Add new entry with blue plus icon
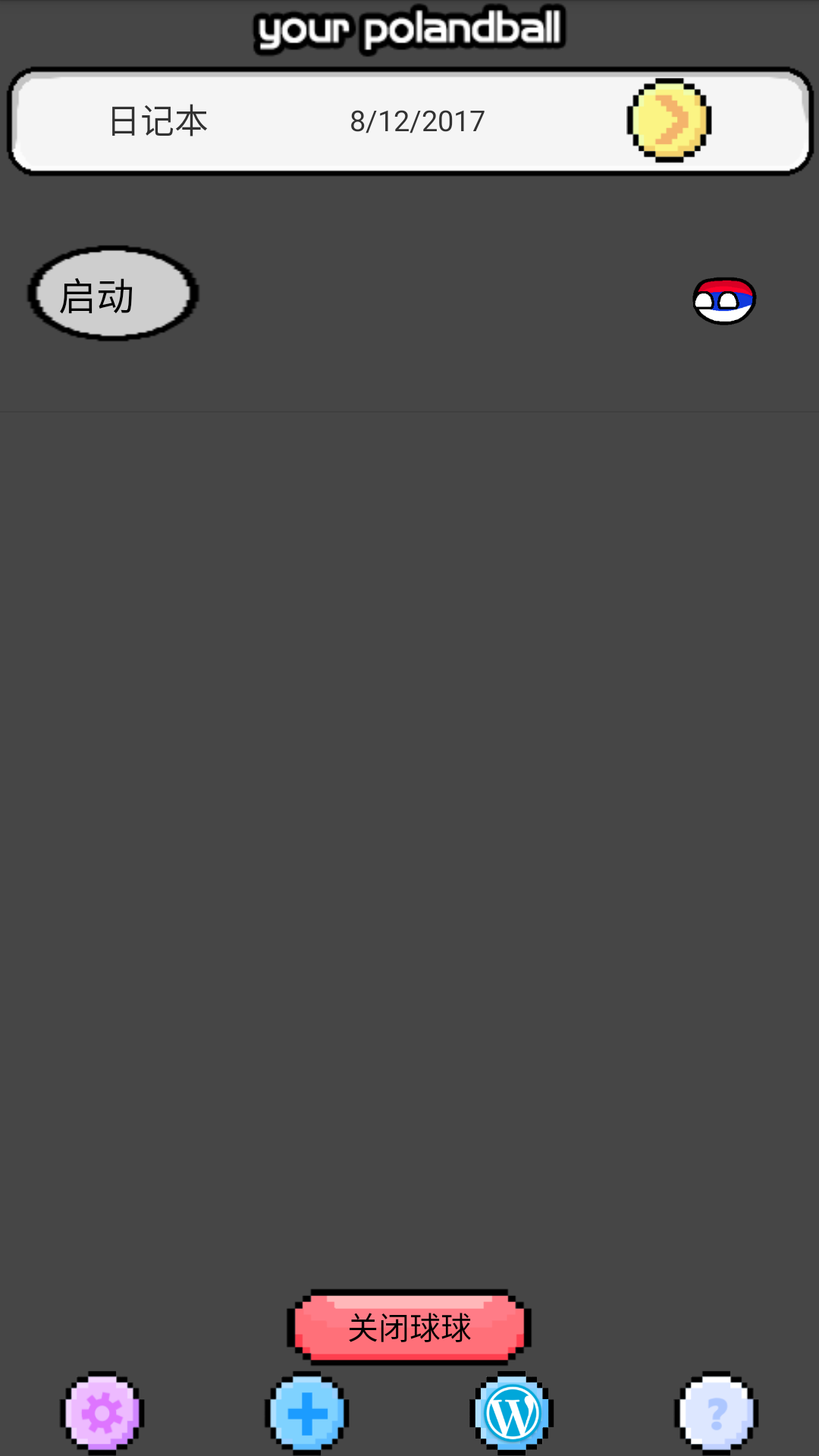The height and width of the screenshot is (1456, 819). 307,1413
